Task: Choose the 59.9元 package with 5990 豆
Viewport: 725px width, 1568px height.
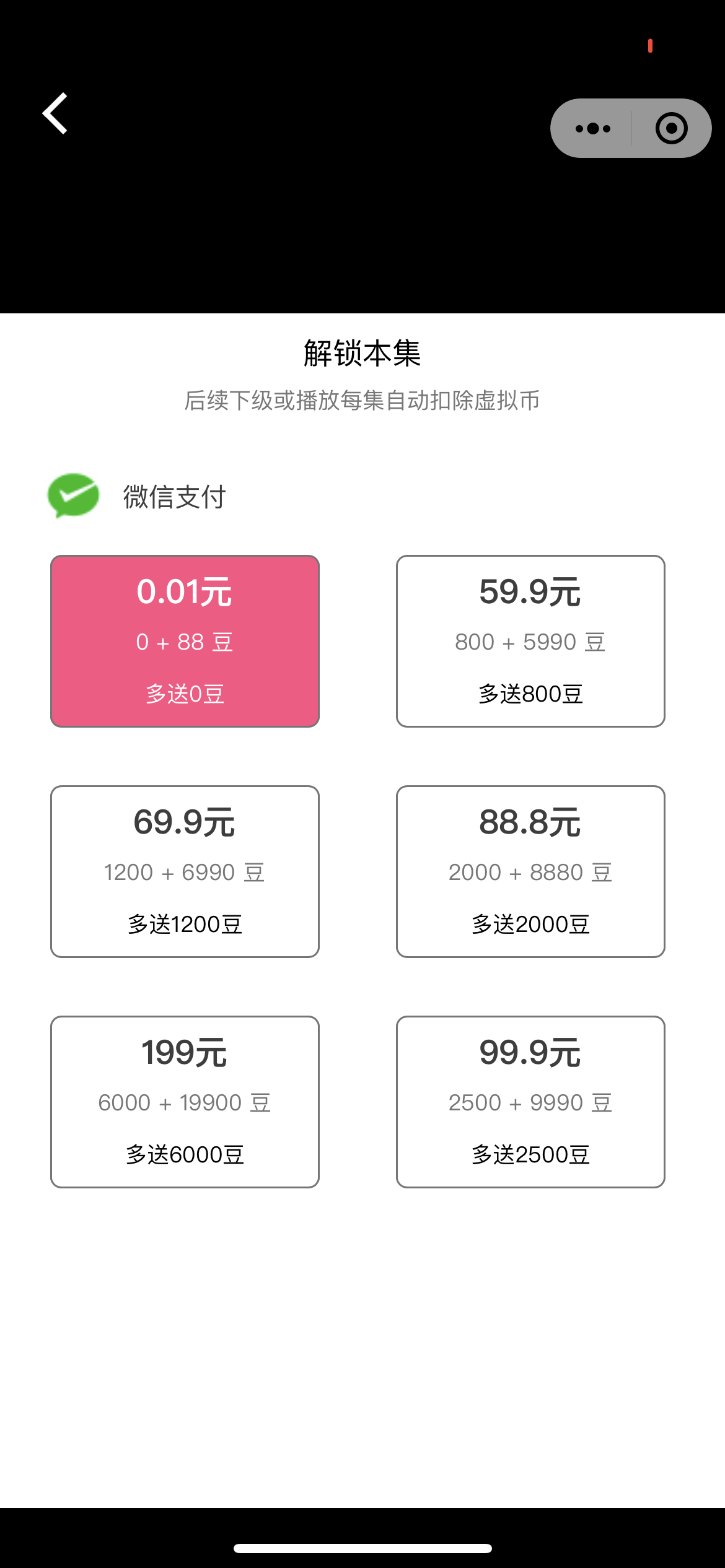Action: pos(530,641)
